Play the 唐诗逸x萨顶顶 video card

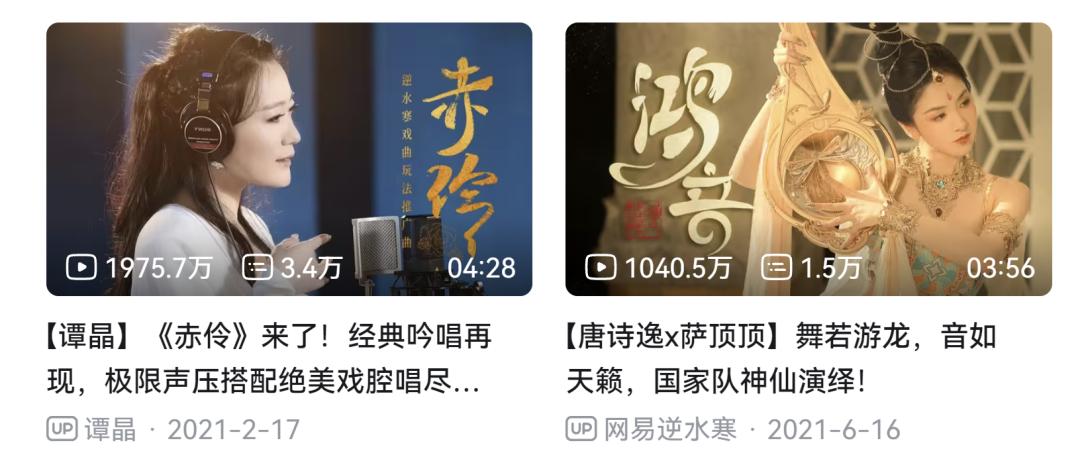coord(808,160)
